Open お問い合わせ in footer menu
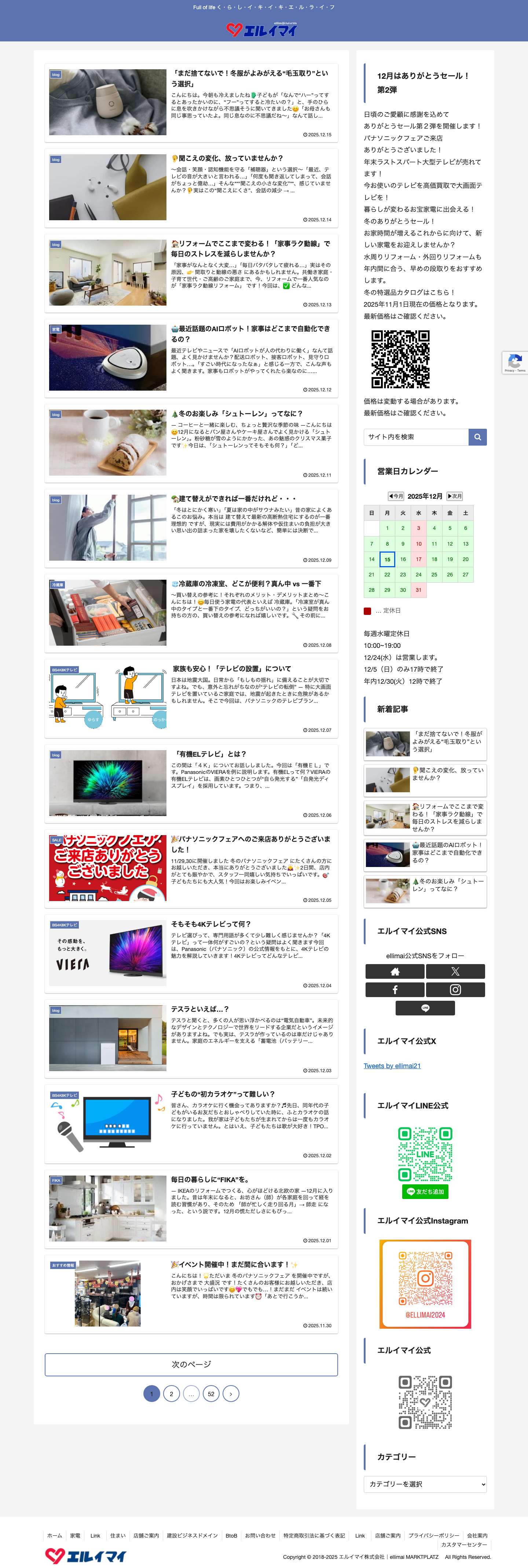 (x=260, y=1536)
